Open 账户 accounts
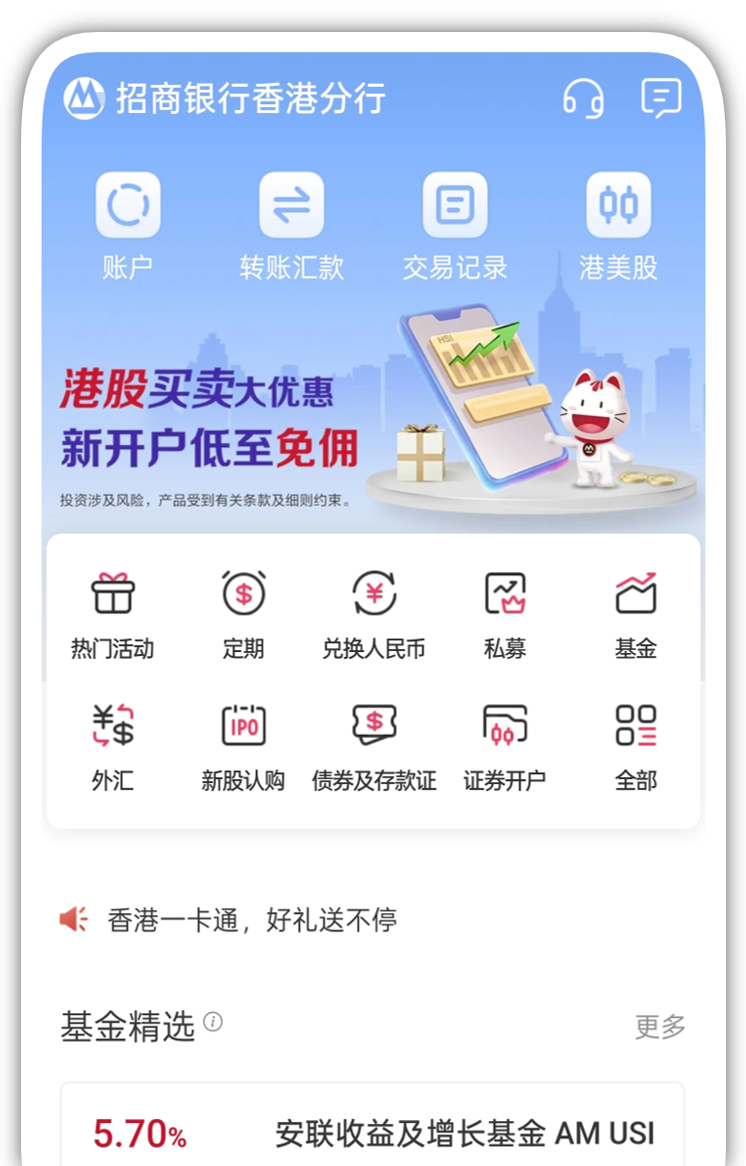The image size is (746, 1166). click(x=128, y=226)
